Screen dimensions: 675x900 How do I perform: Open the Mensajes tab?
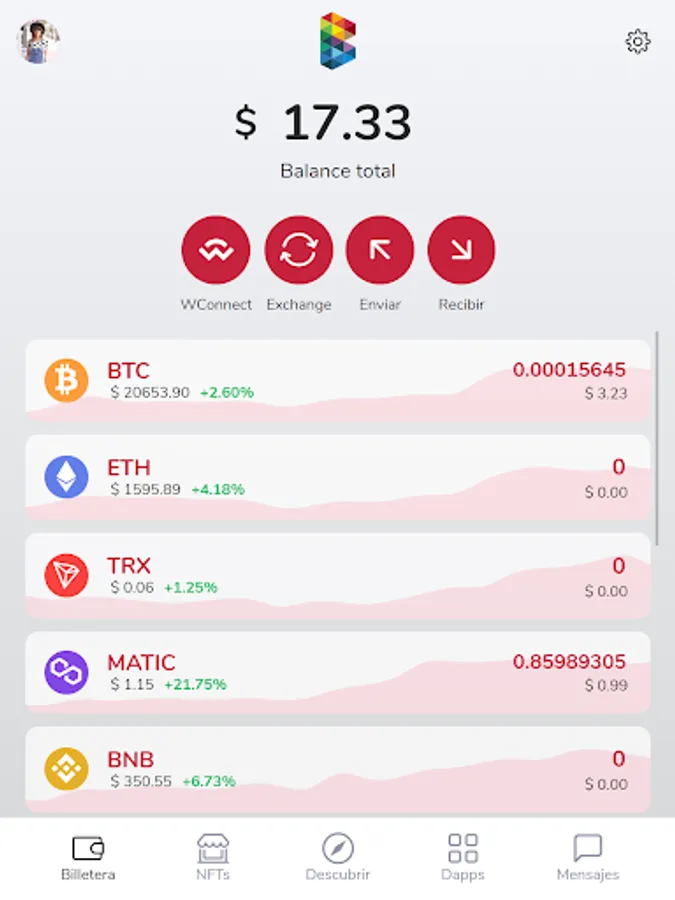pyautogui.click(x=588, y=857)
